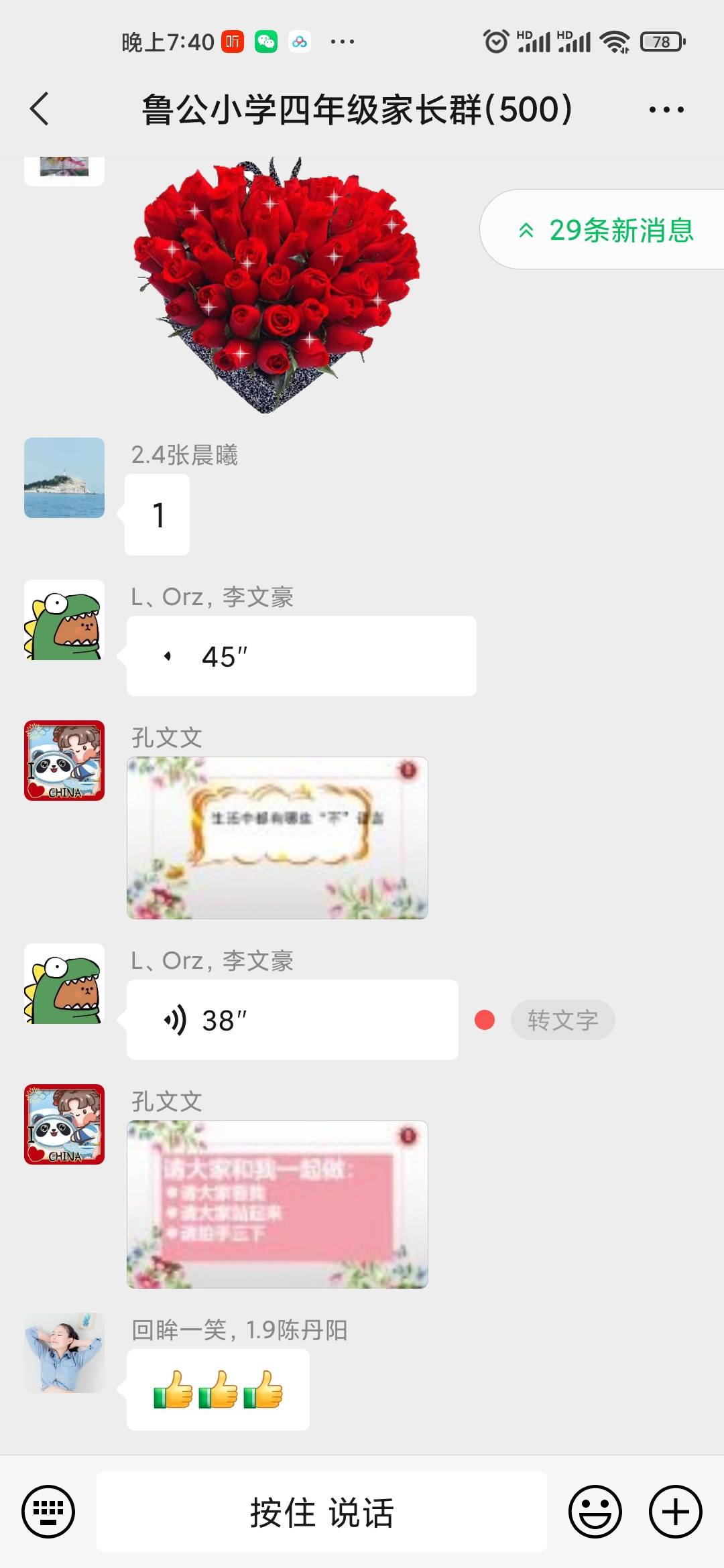This screenshot has height=1568, width=724.
Task: Select the message bubble containing 1
Action: (x=157, y=515)
